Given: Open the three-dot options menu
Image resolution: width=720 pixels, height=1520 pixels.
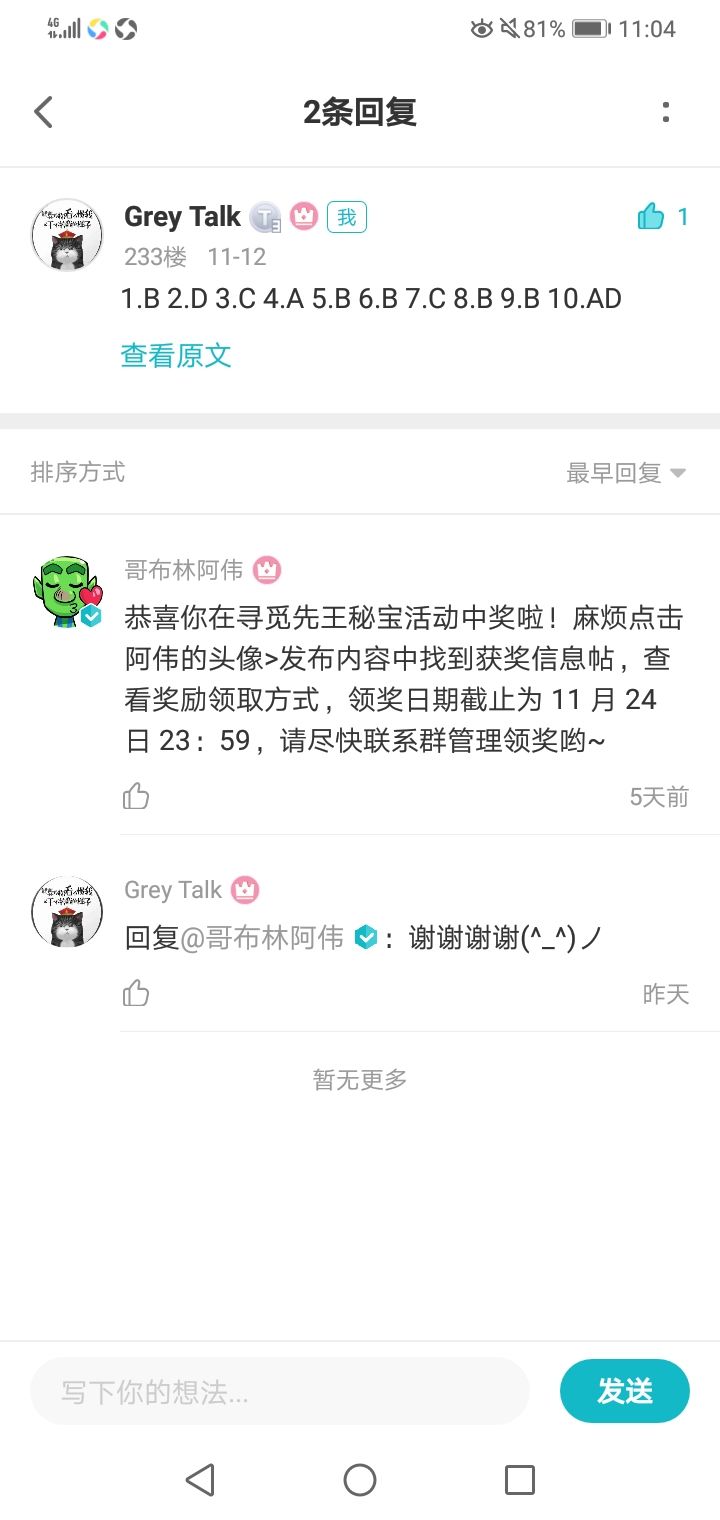Looking at the screenshot, I should point(666,111).
